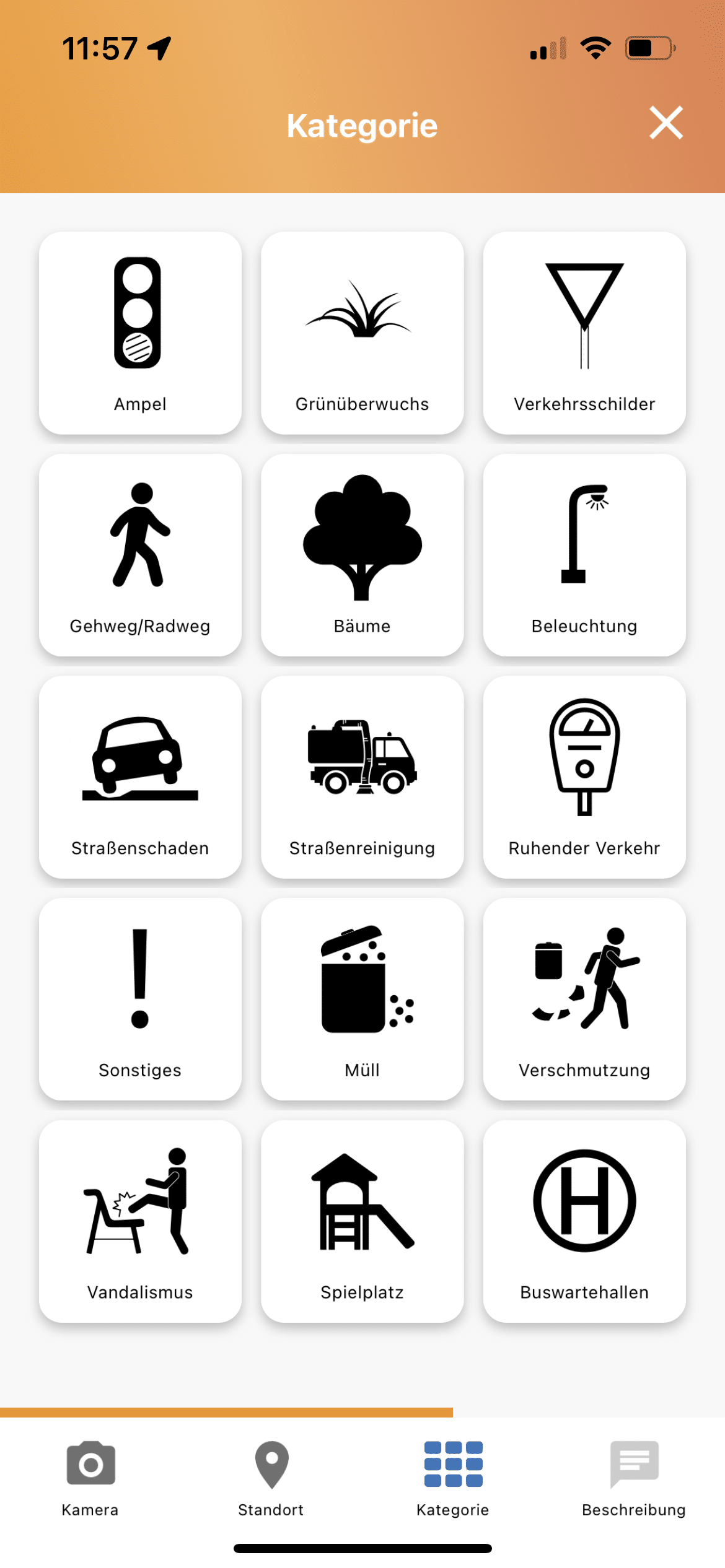This screenshot has height=1568, width=725.
Task: Choose Grünüberwuchs category
Action: [362, 333]
